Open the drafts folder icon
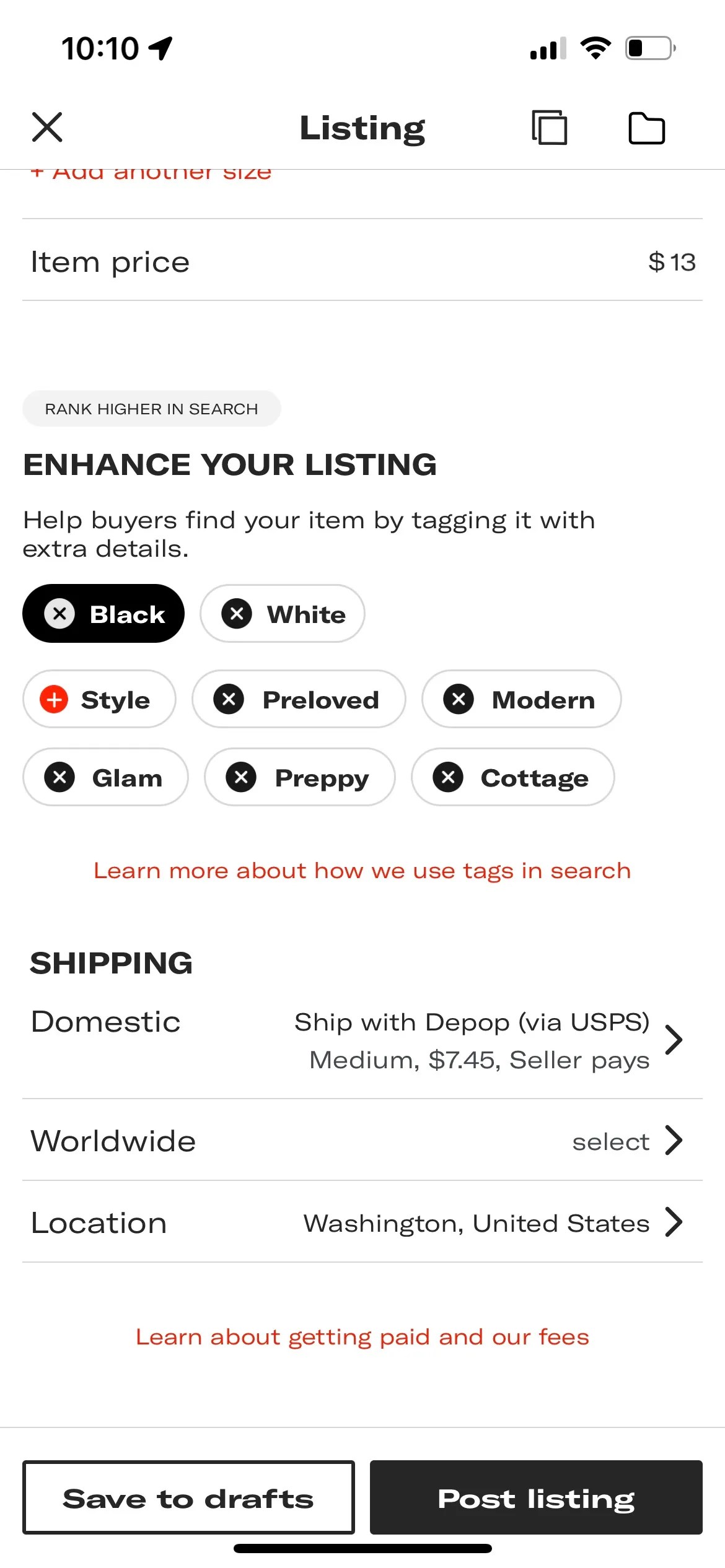Image resolution: width=725 pixels, height=1568 pixels. pyautogui.click(x=646, y=128)
